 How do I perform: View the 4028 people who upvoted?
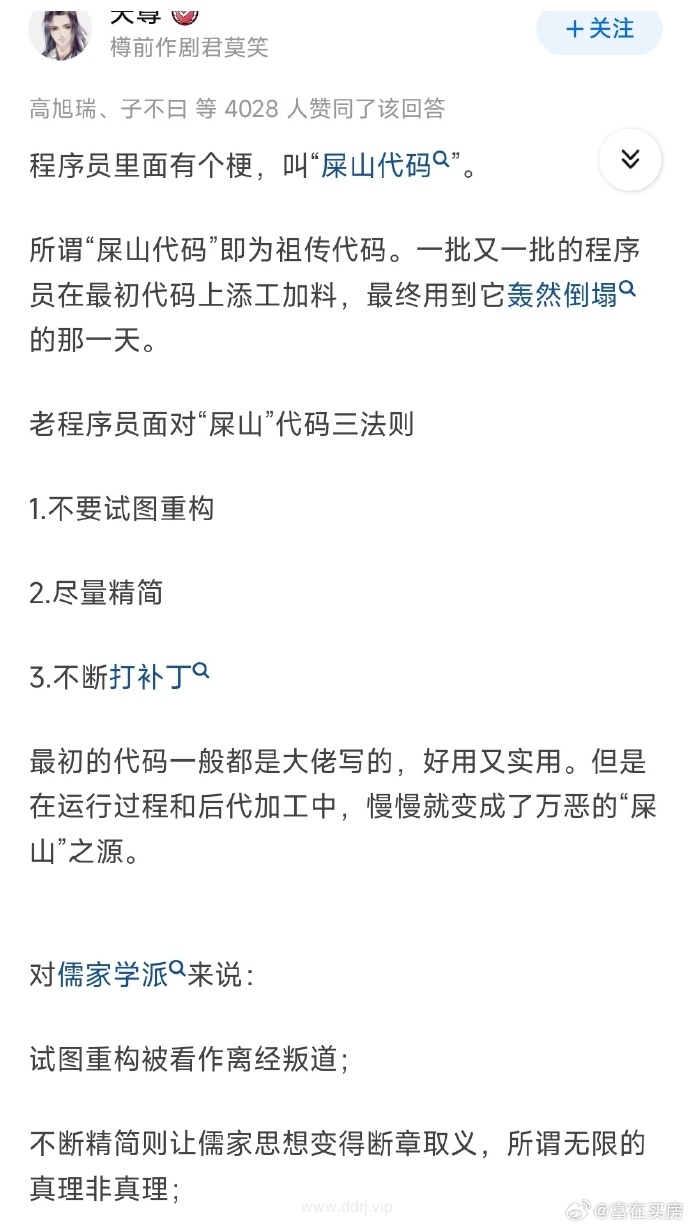(x=237, y=109)
